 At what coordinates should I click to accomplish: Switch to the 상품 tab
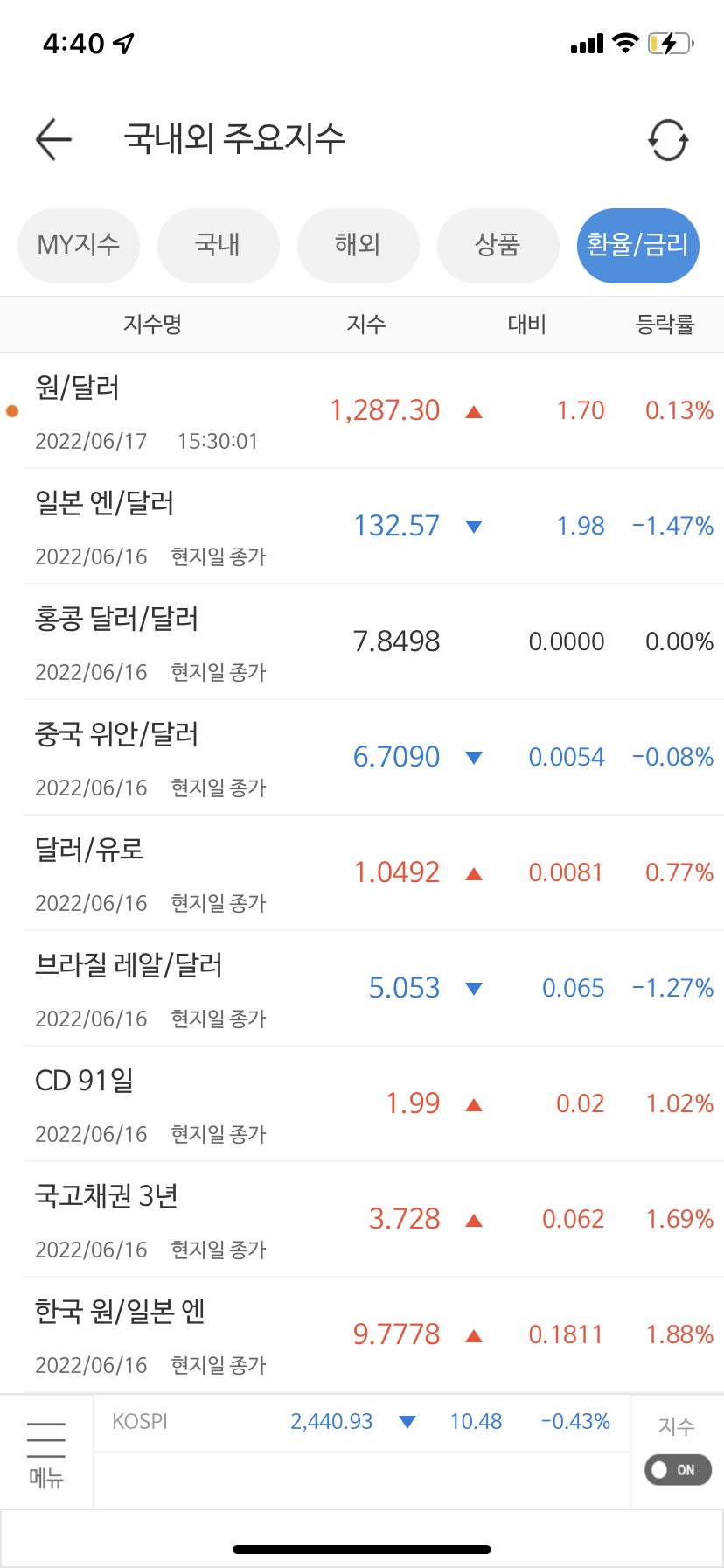498,245
